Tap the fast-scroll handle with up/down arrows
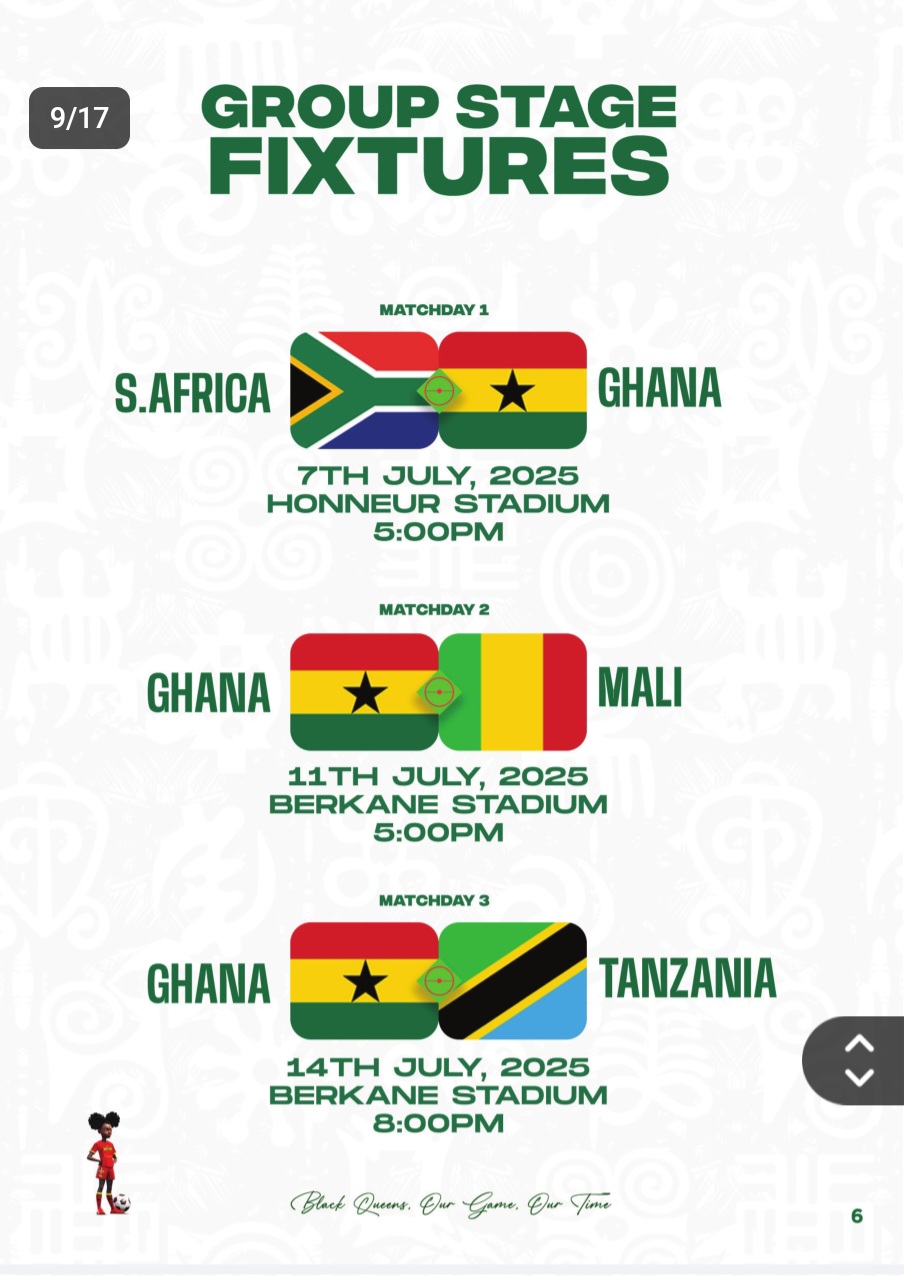 (858, 1060)
